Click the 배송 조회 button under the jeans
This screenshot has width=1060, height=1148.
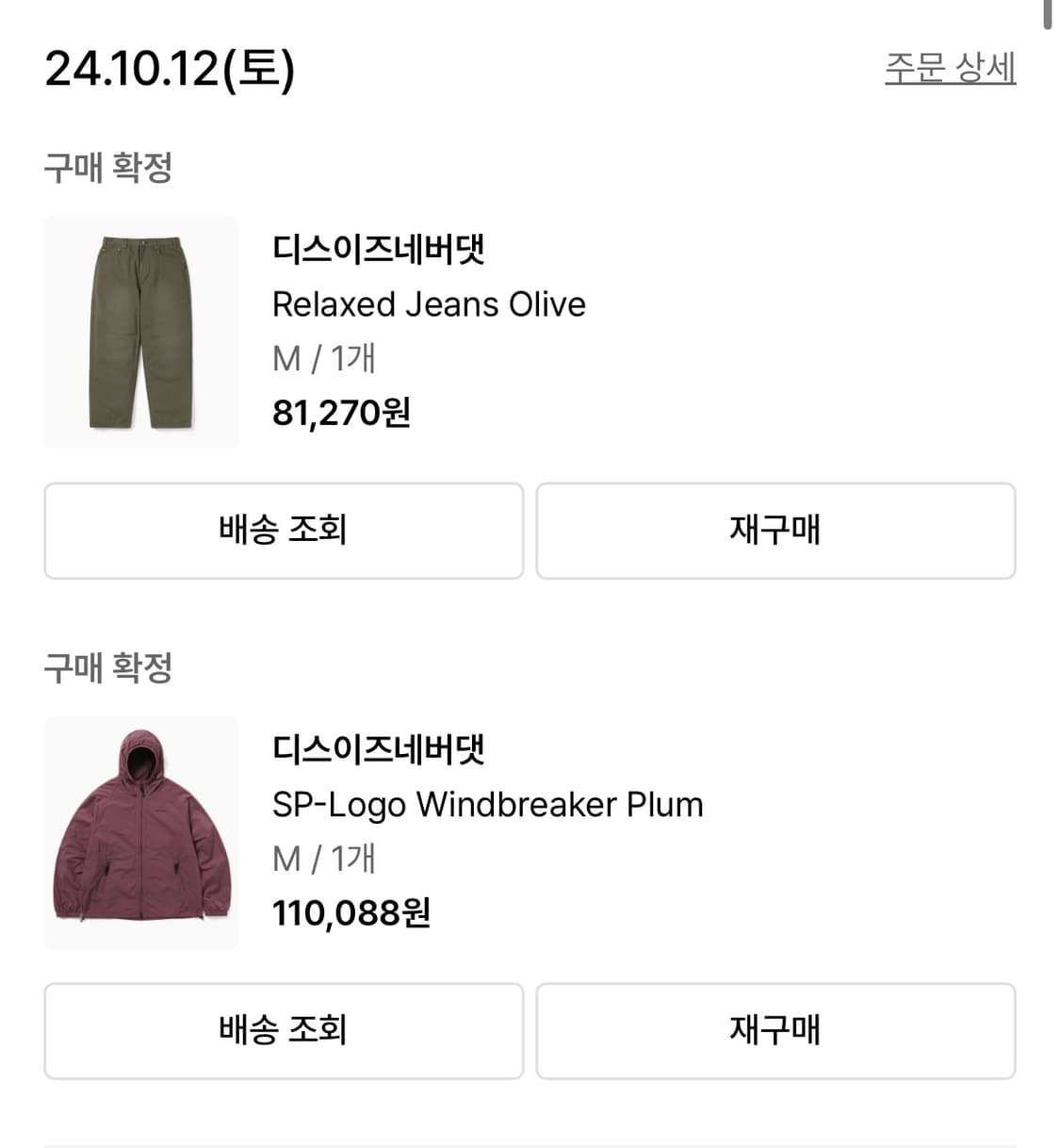point(283,530)
